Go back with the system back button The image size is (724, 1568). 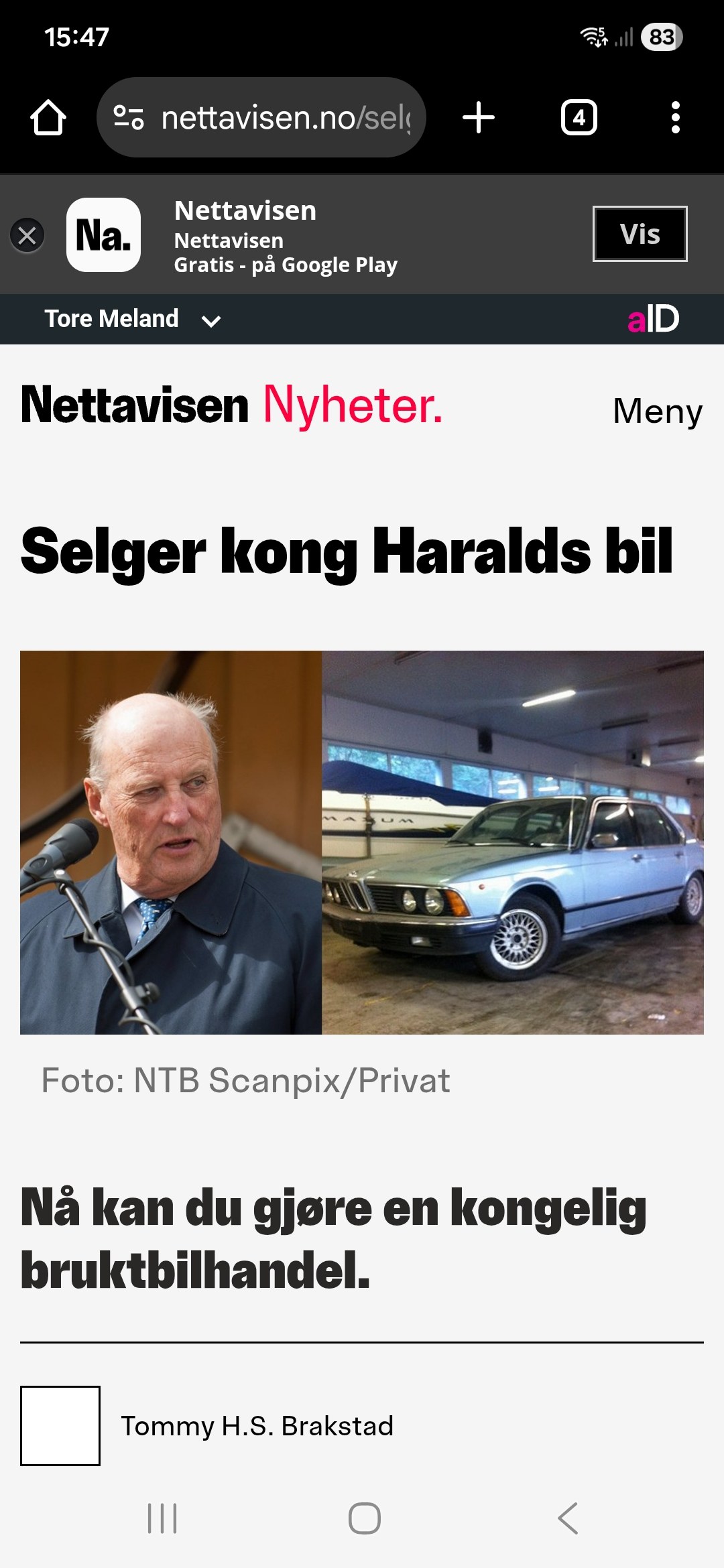(x=567, y=1518)
